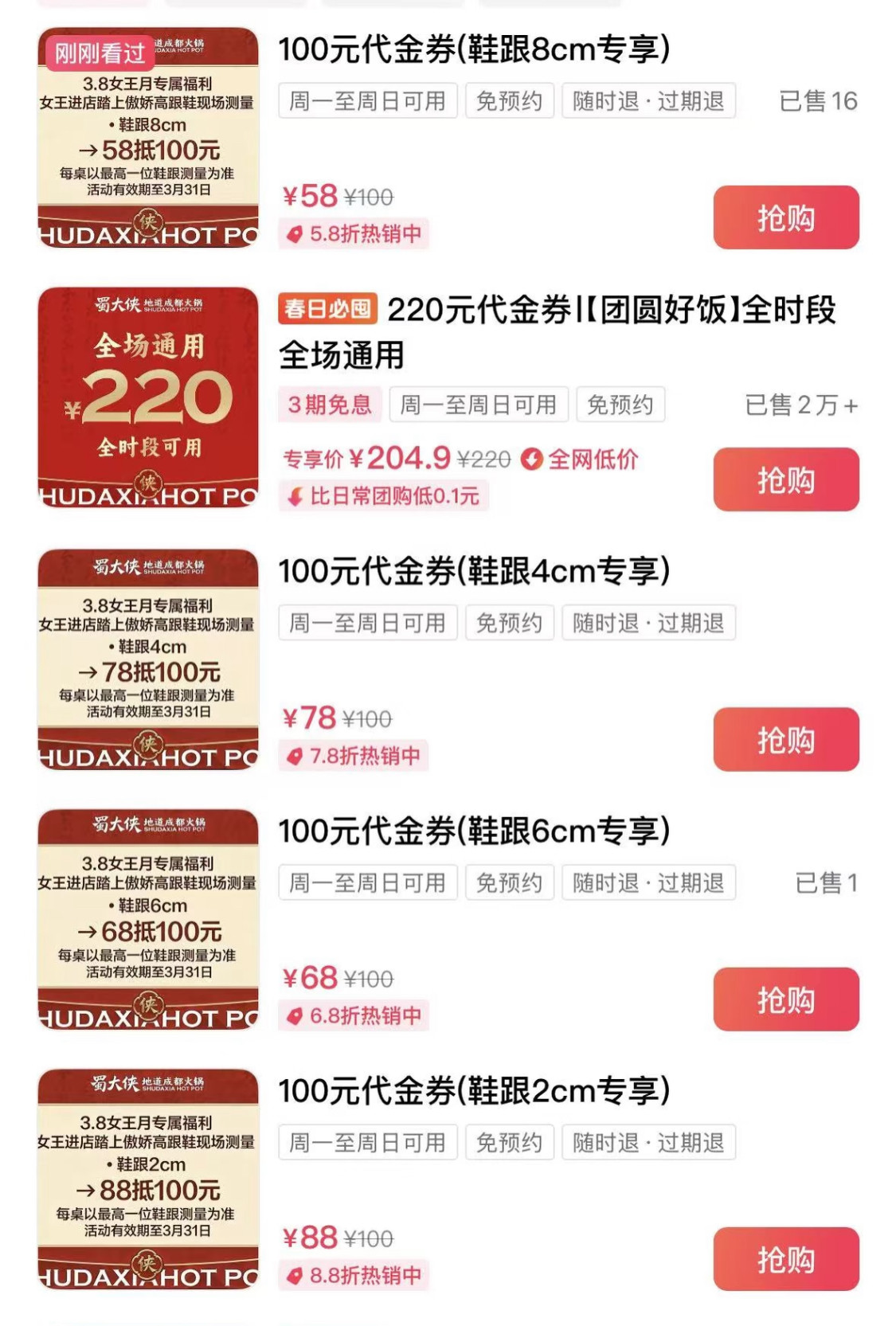This screenshot has height=1326, width=896.
Task: View details of 100元代金券(鞋跟4cm专享)
Action: (x=474, y=571)
